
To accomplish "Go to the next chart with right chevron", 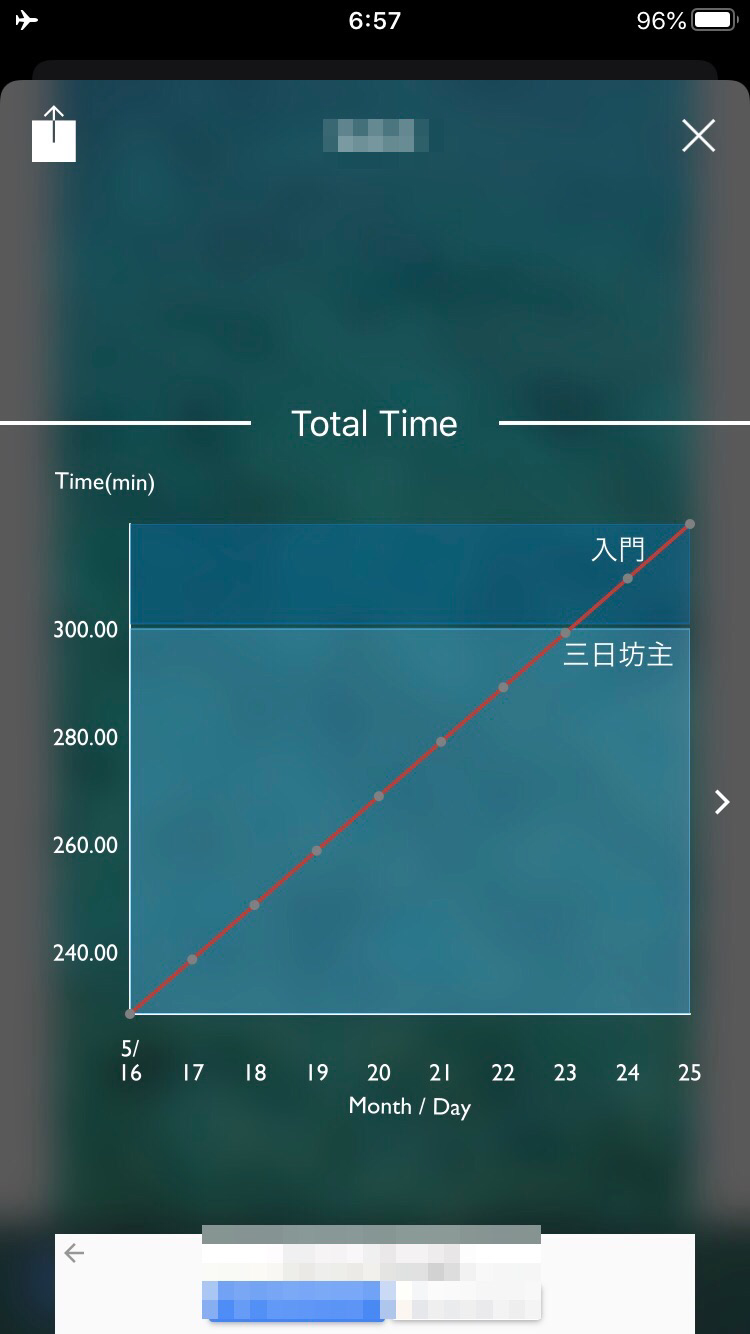I will pyautogui.click(x=722, y=801).
